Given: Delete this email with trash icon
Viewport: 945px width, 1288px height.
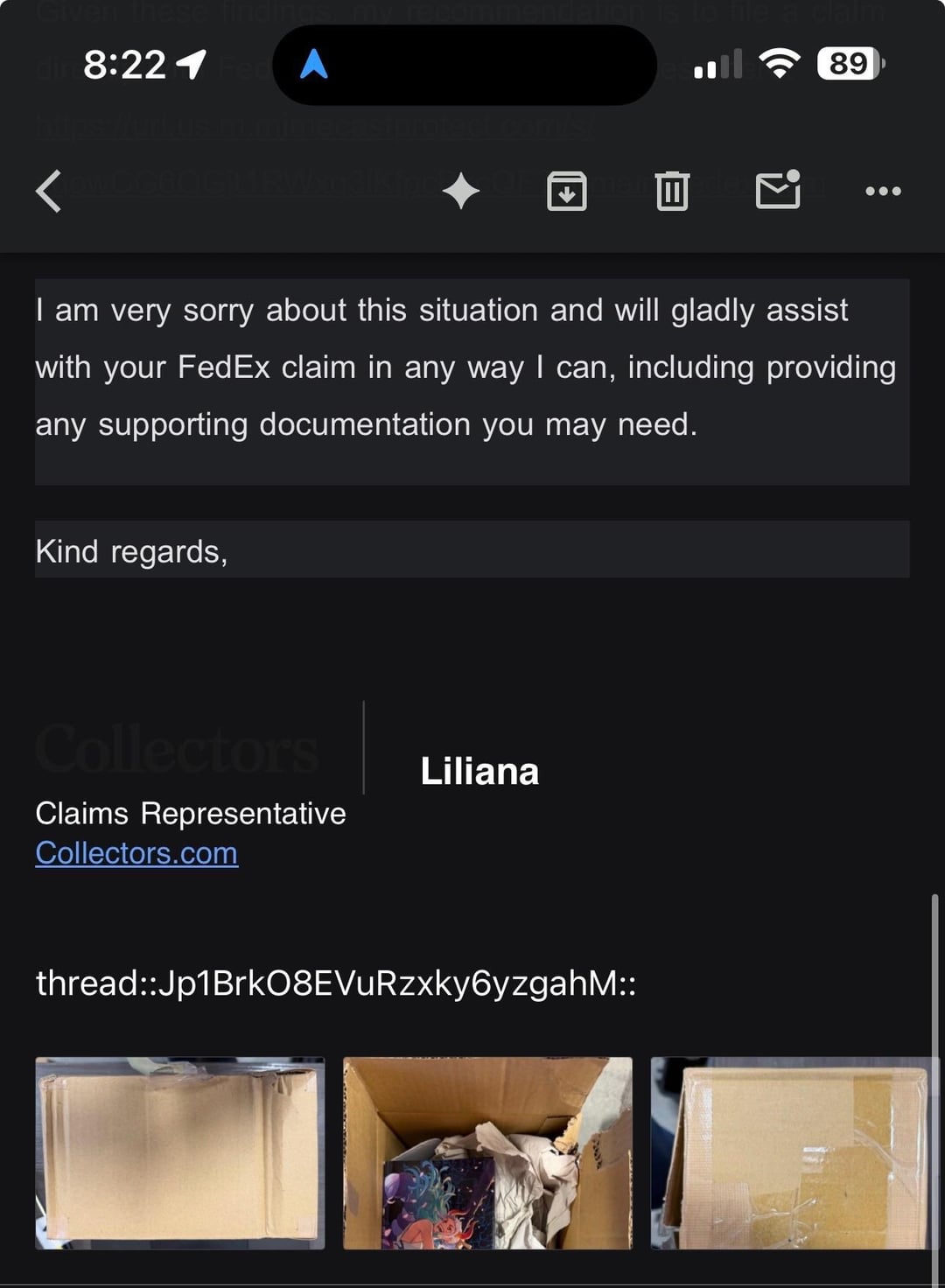Looking at the screenshot, I should pyautogui.click(x=672, y=191).
